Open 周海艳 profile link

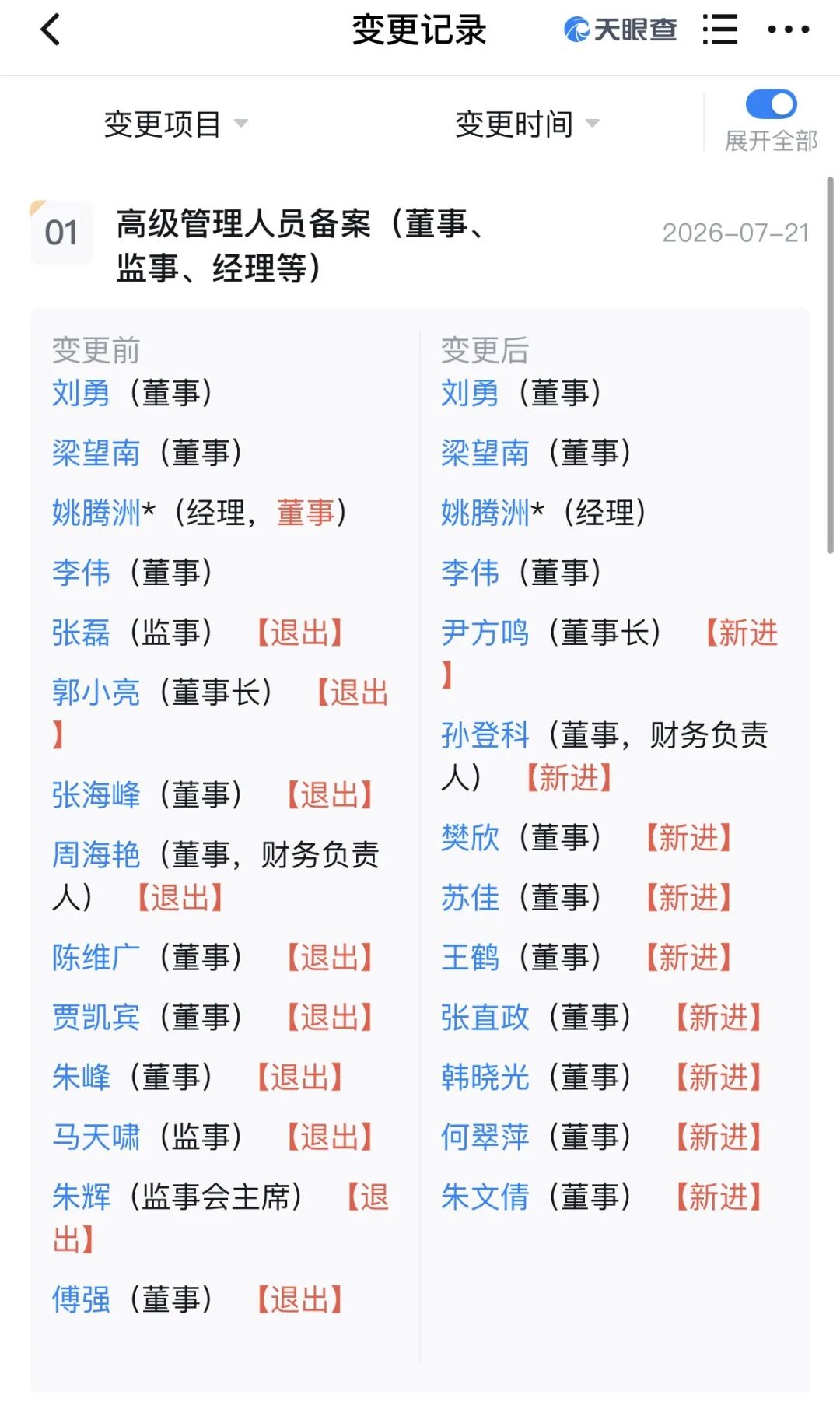pos(96,854)
